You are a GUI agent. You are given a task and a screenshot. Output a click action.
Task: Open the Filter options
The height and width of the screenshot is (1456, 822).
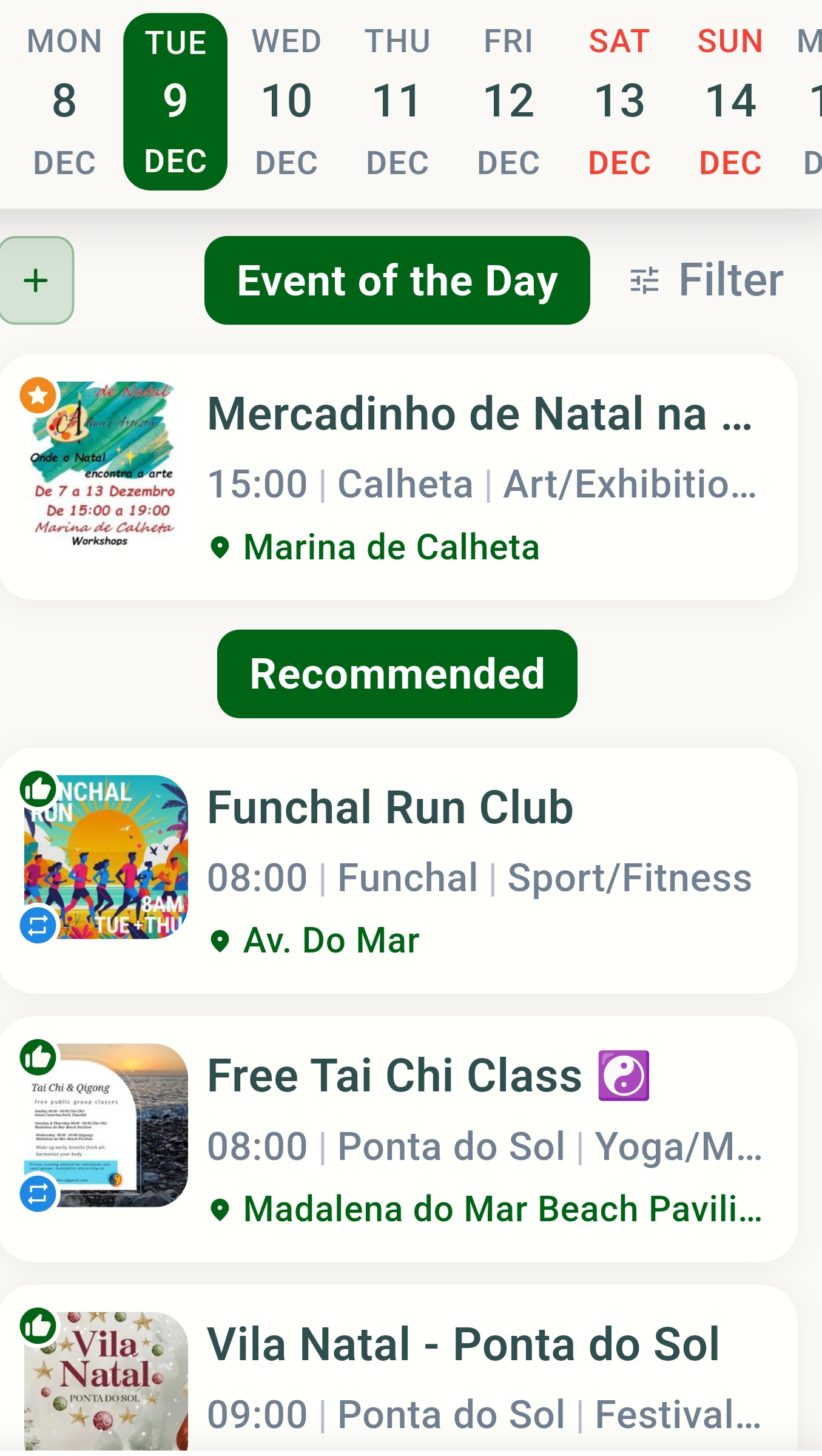[x=707, y=280]
